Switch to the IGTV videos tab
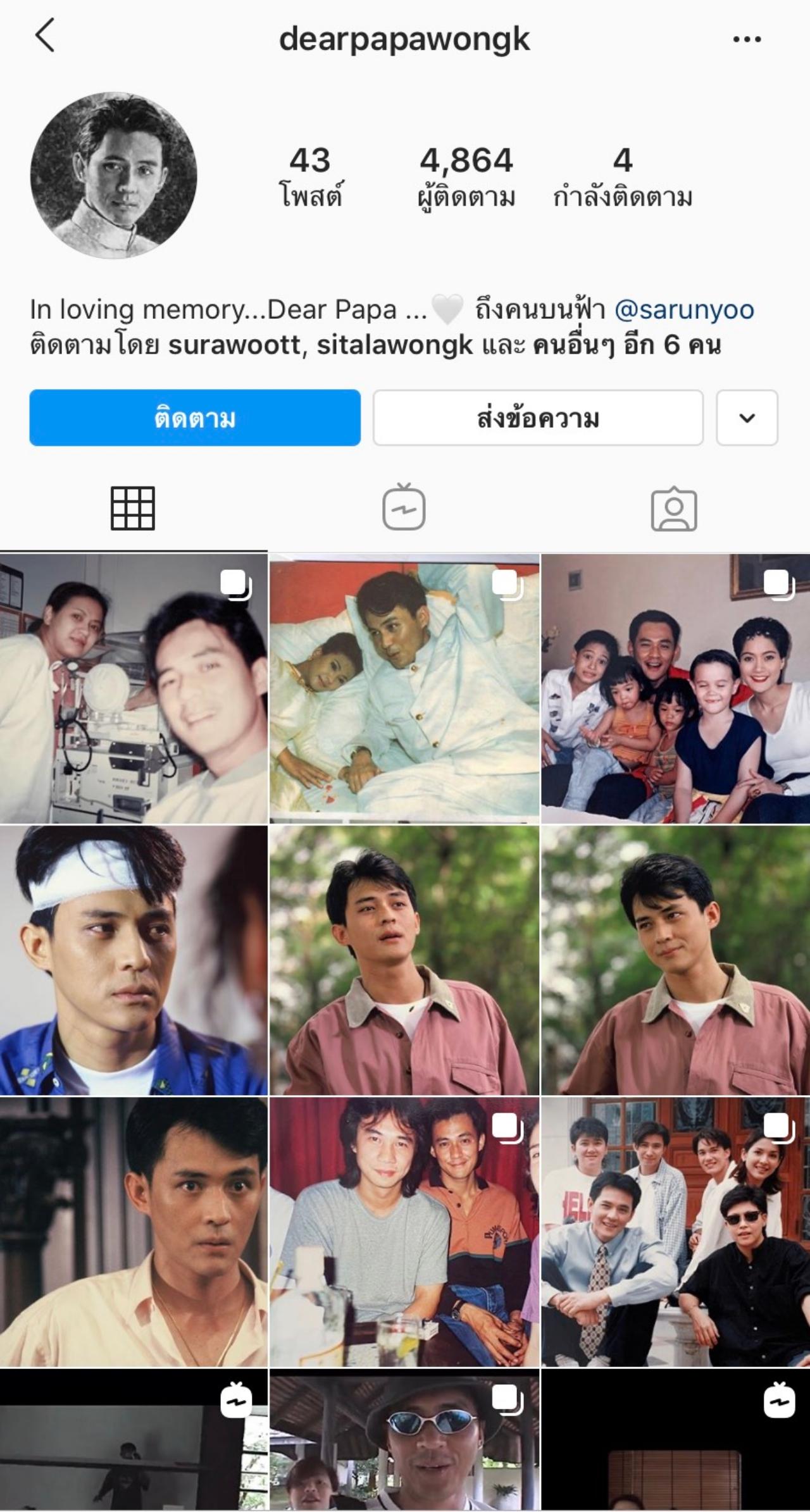810x1512 pixels. tap(404, 508)
